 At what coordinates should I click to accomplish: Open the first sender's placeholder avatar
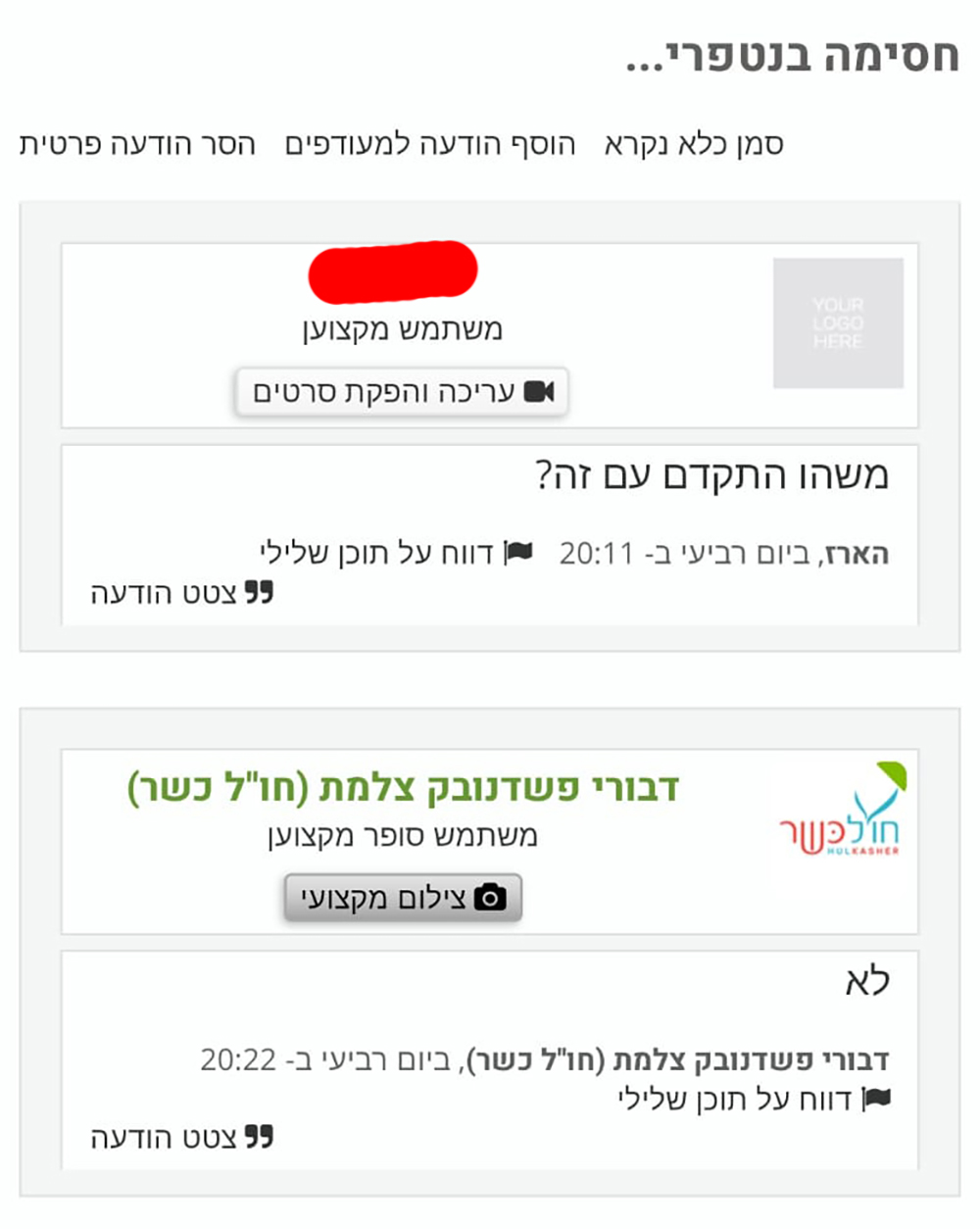point(838,323)
